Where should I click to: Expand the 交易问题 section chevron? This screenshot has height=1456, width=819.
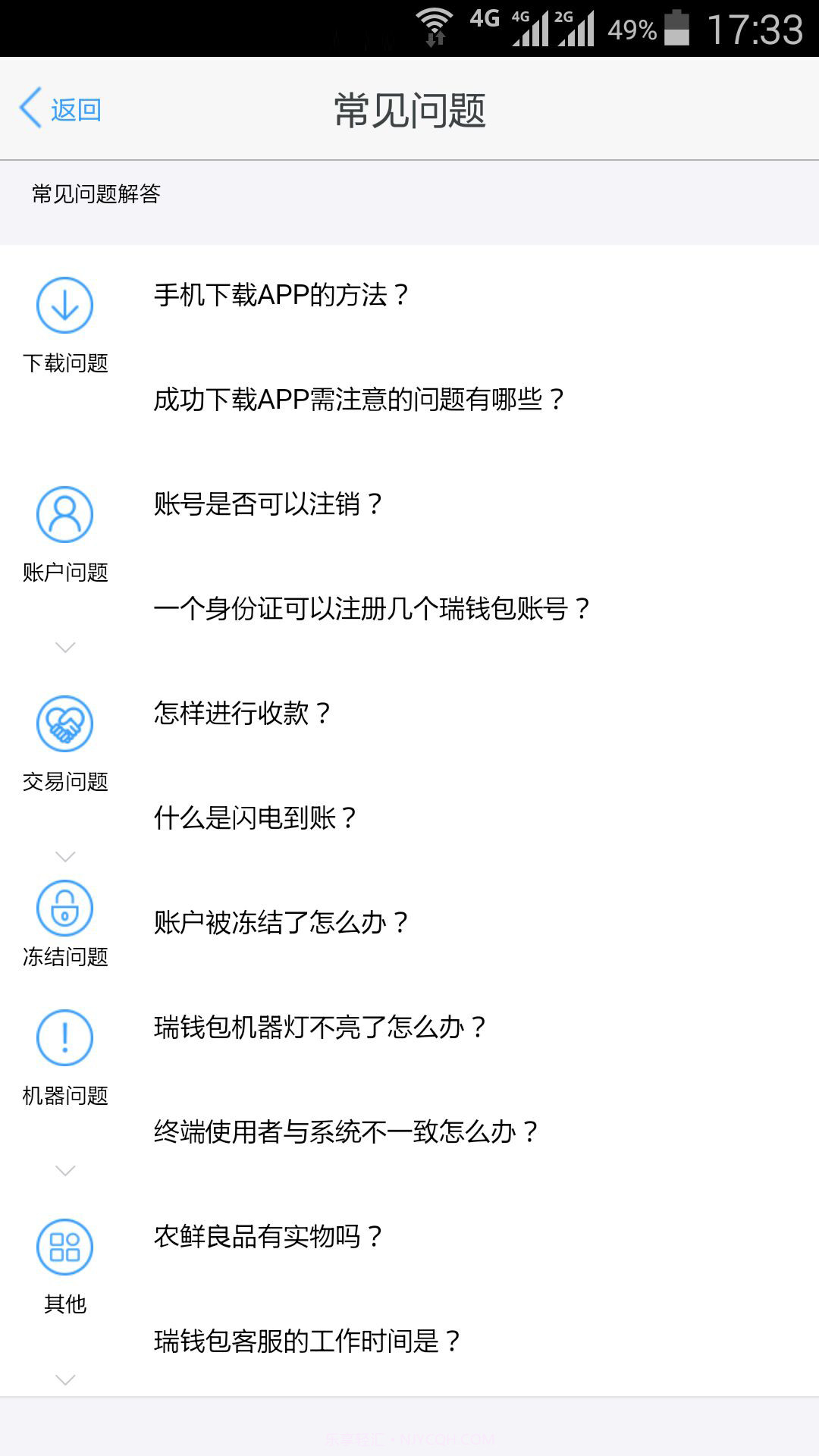[64, 856]
